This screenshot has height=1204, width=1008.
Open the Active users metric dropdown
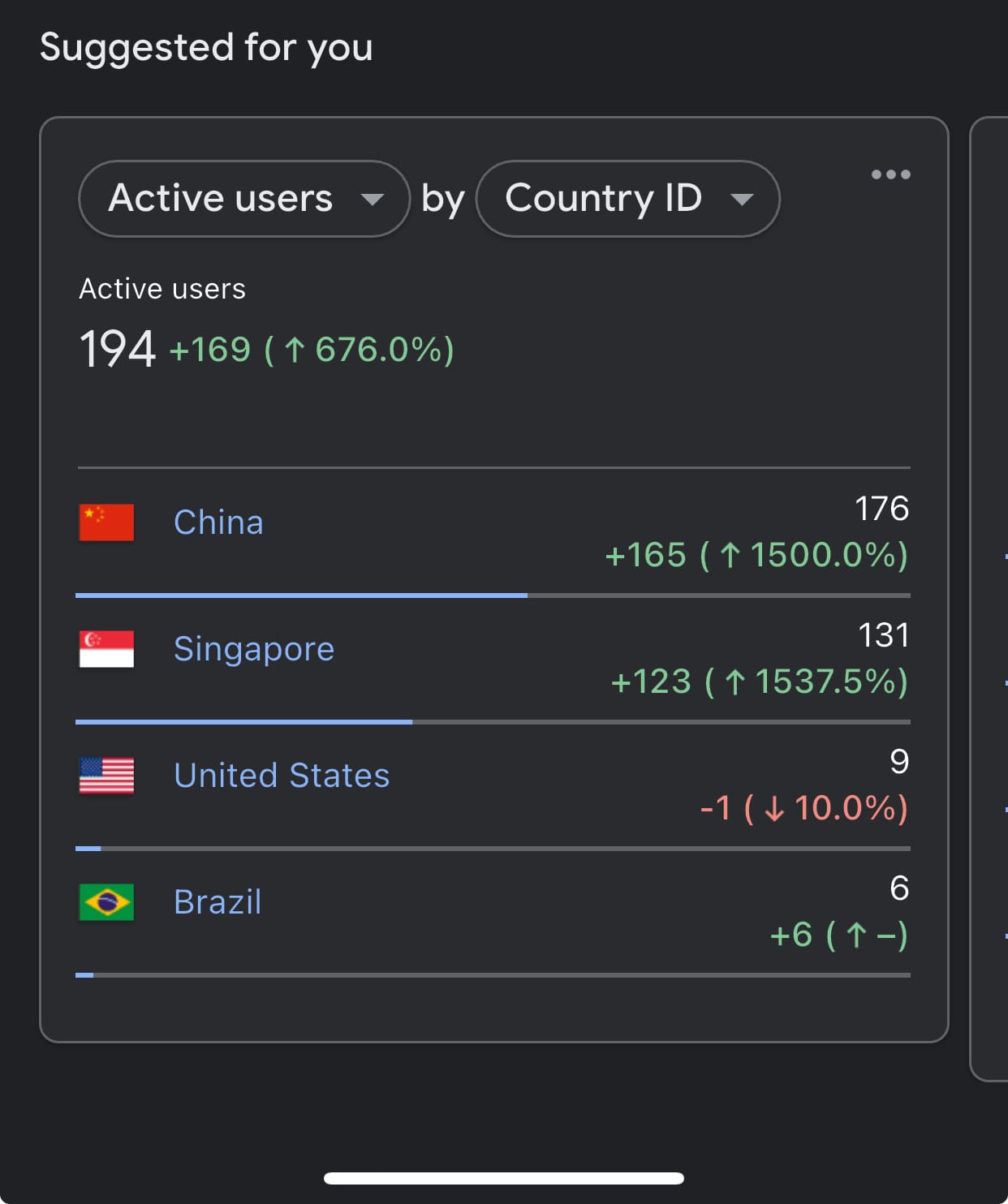click(243, 199)
